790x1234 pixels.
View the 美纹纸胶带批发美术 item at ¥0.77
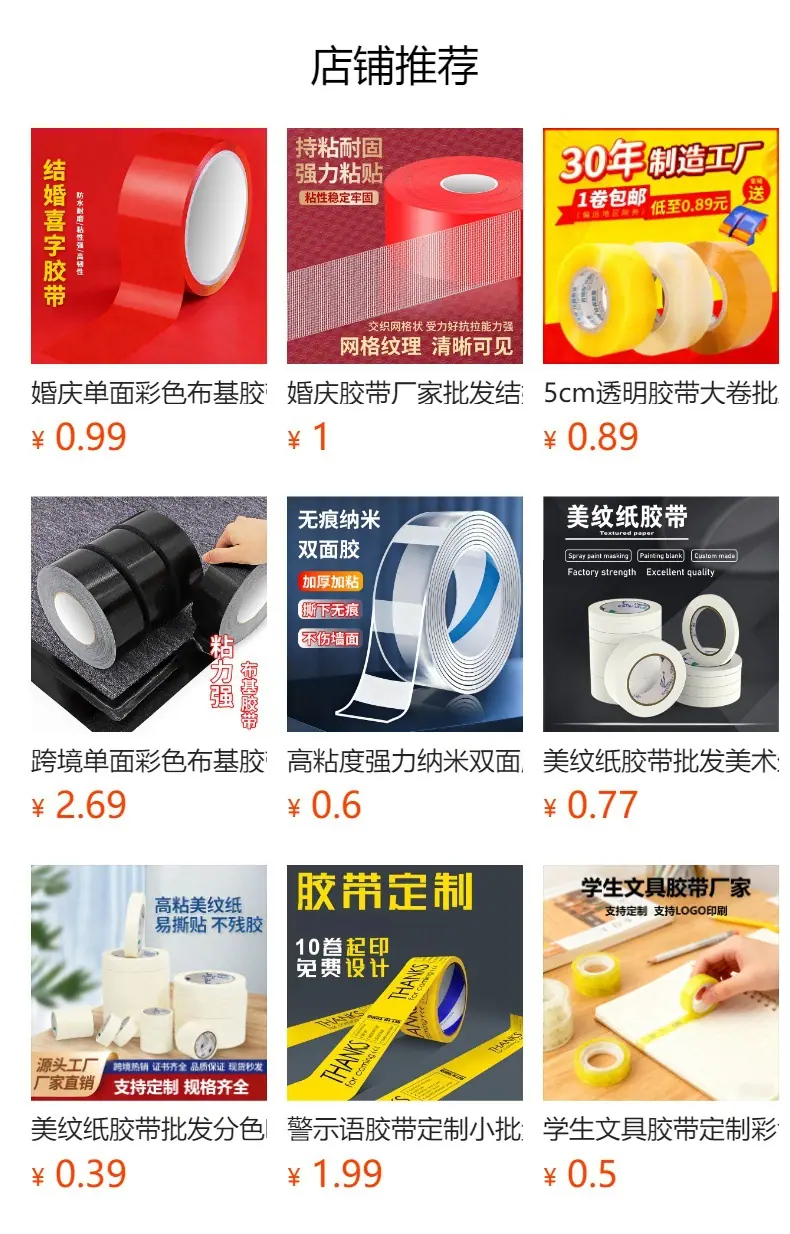[x=660, y=614]
